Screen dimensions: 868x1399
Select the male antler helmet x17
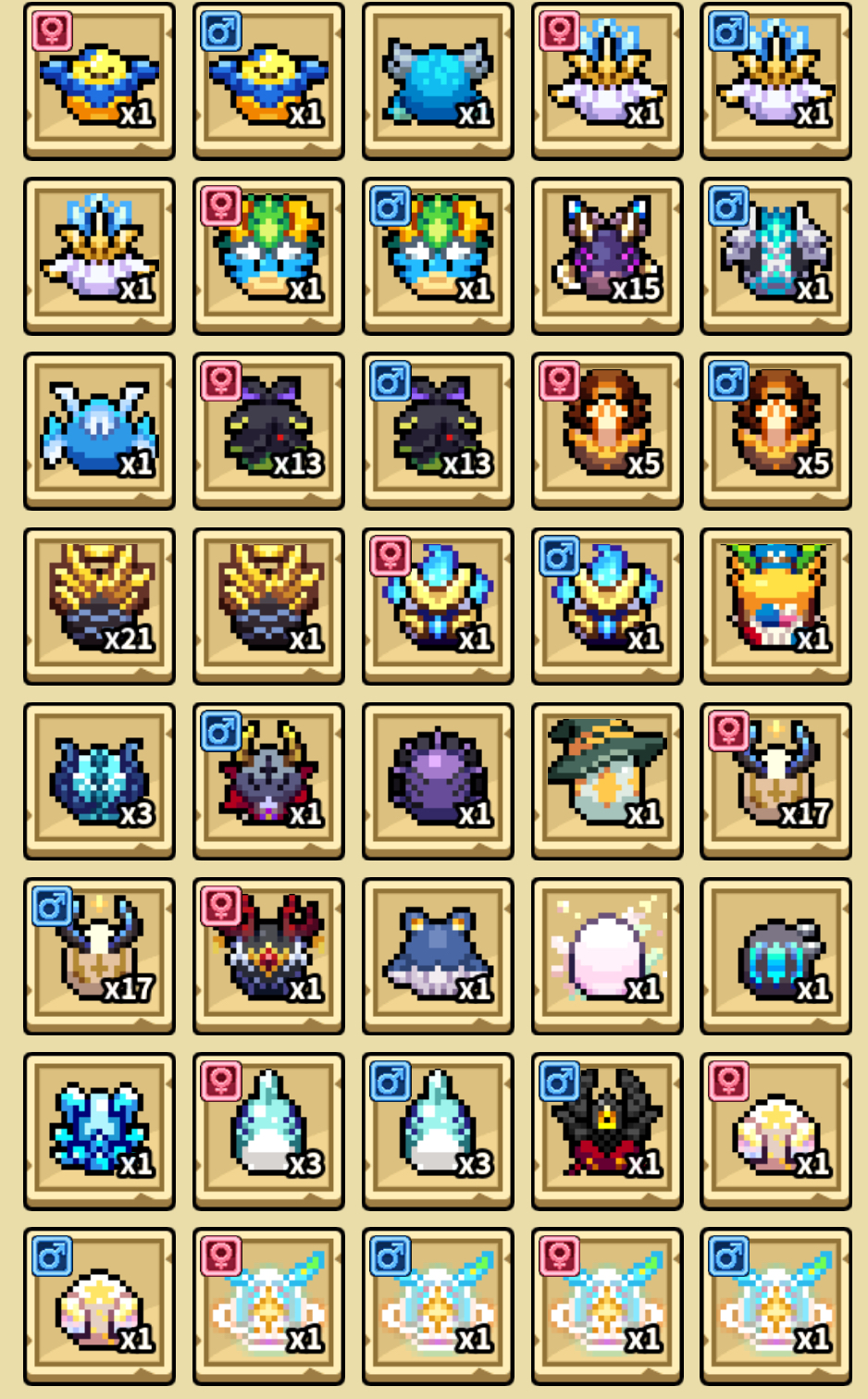point(99,956)
